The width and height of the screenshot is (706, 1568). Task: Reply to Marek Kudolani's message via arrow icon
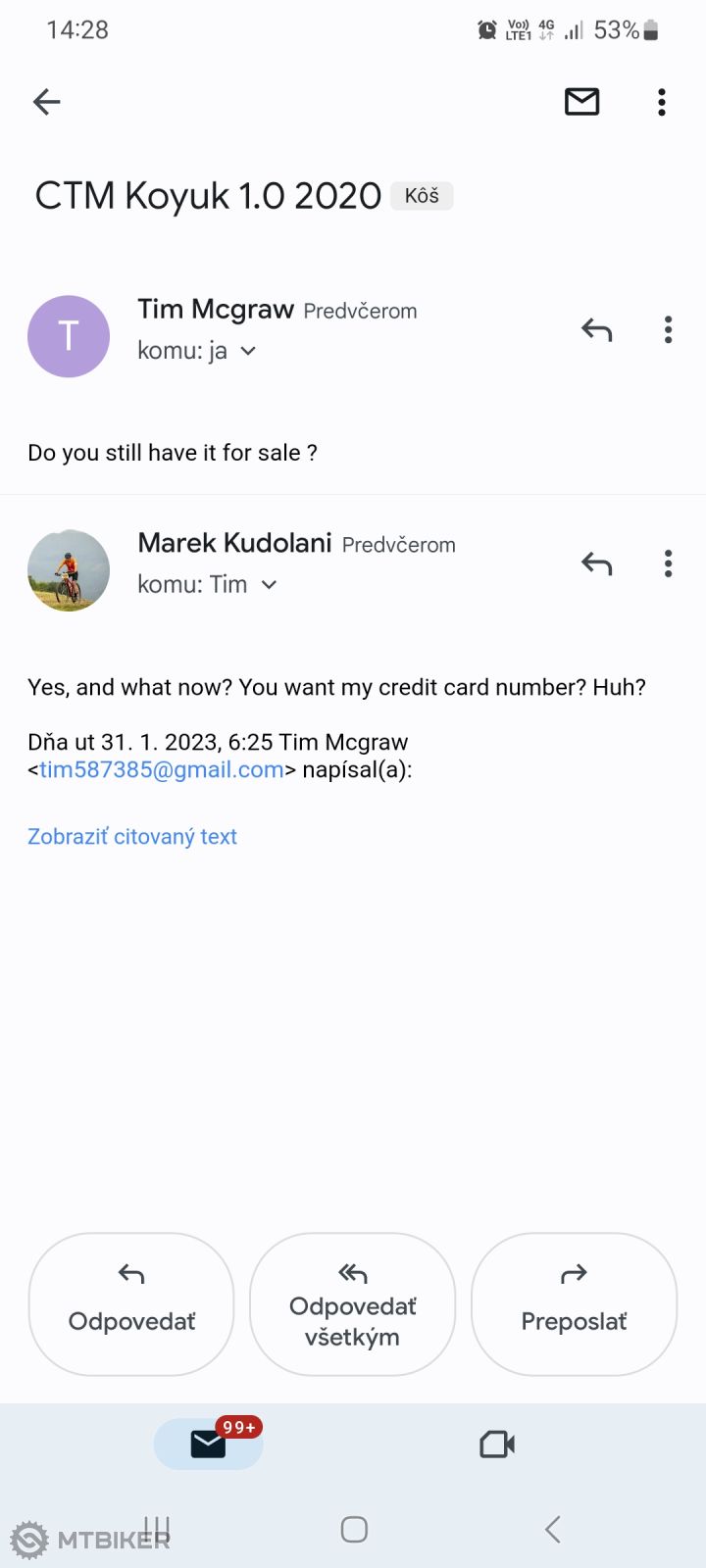[596, 563]
